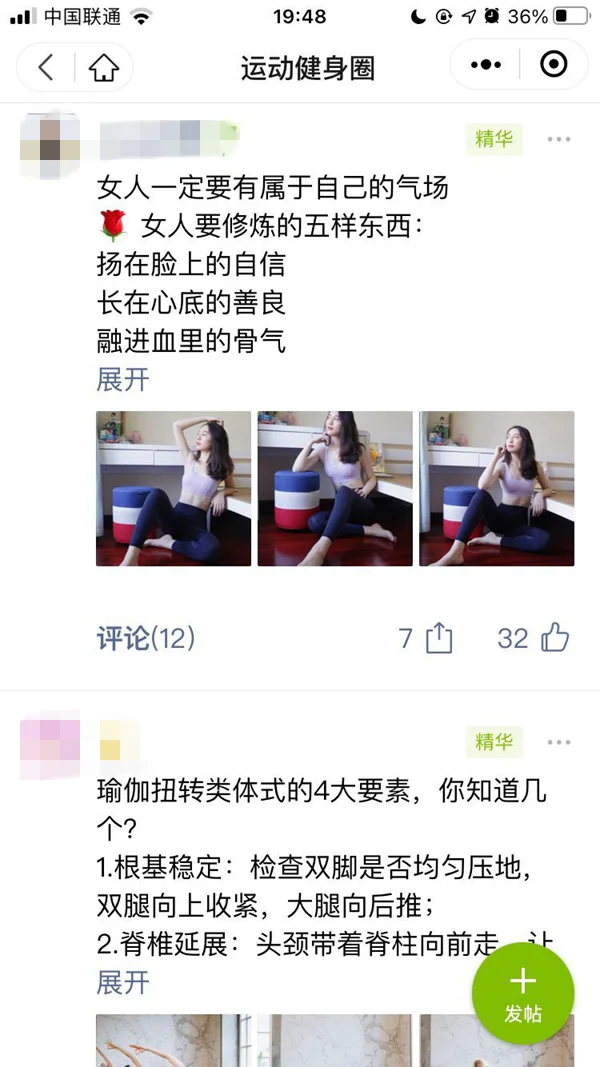The height and width of the screenshot is (1067, 600).
Task: View the second photo in the 女人气场 post
Action: coord(335,488)
